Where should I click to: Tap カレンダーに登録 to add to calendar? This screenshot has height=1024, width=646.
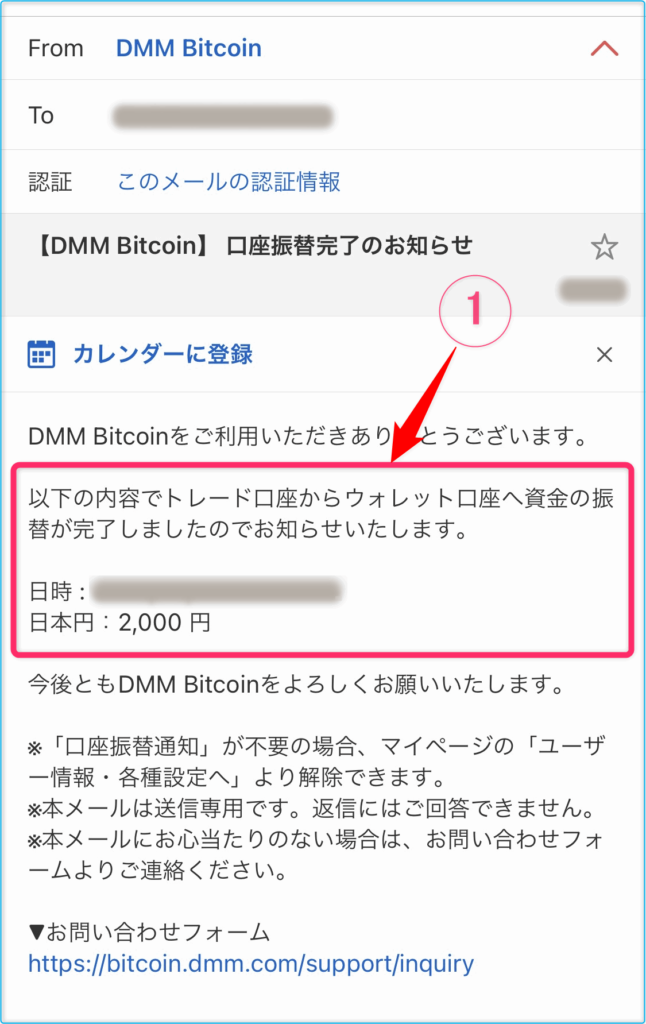(x=162, y=353)
